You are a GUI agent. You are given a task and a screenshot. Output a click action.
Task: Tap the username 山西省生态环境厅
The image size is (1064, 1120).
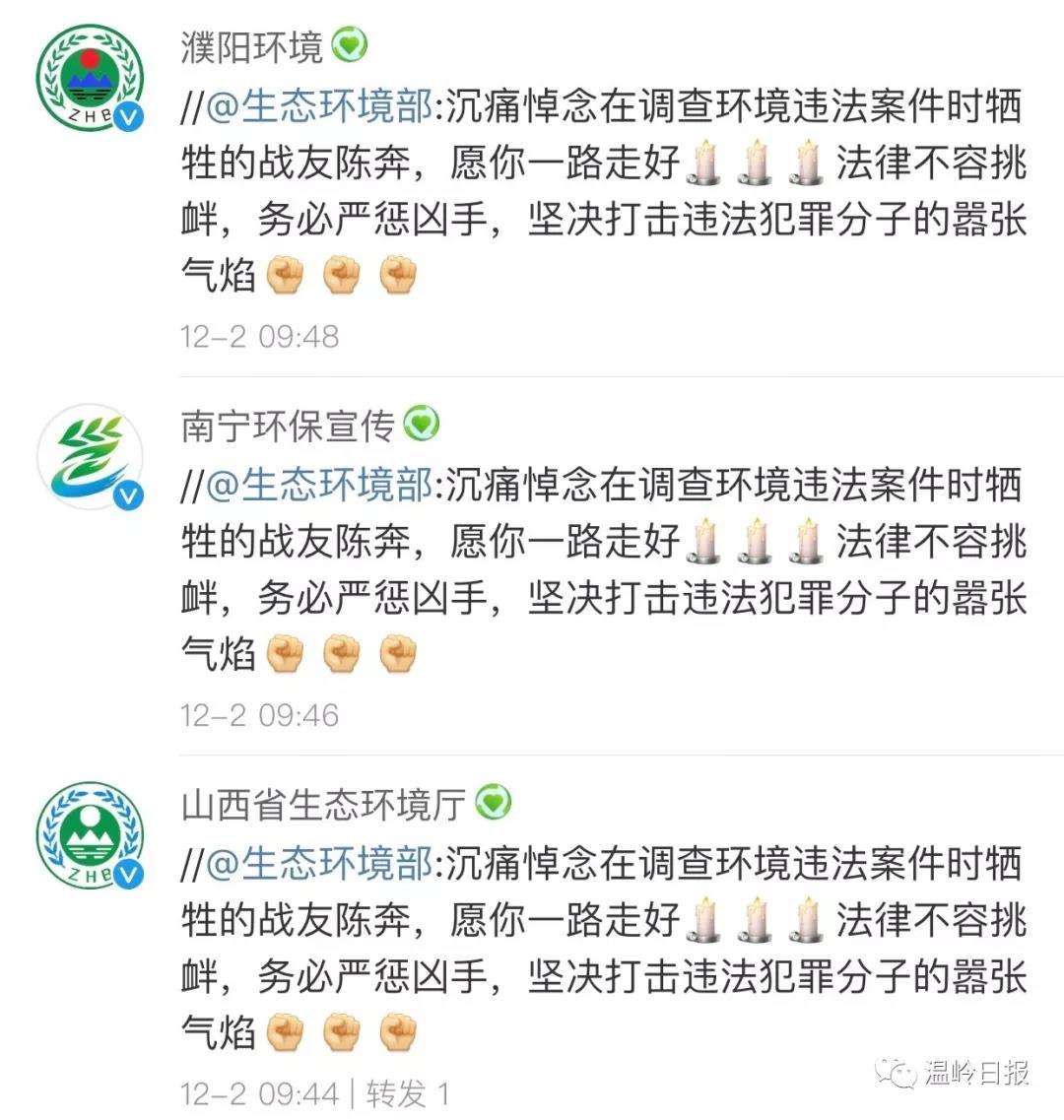pyautogui.click(x=323, y=805)
